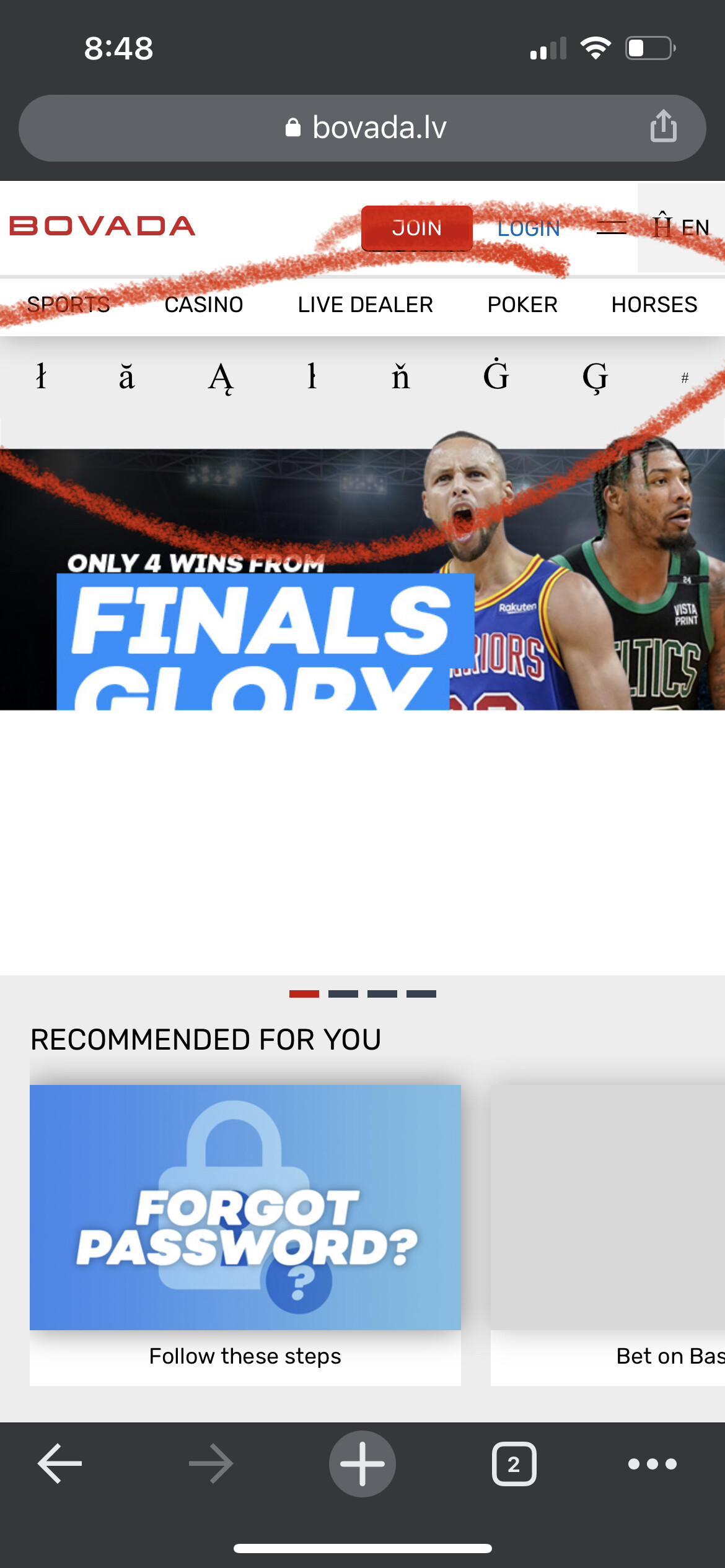Viewport: 725px width, 1568px height.
Task: Go back in the browser
Action: point(59,1464)
